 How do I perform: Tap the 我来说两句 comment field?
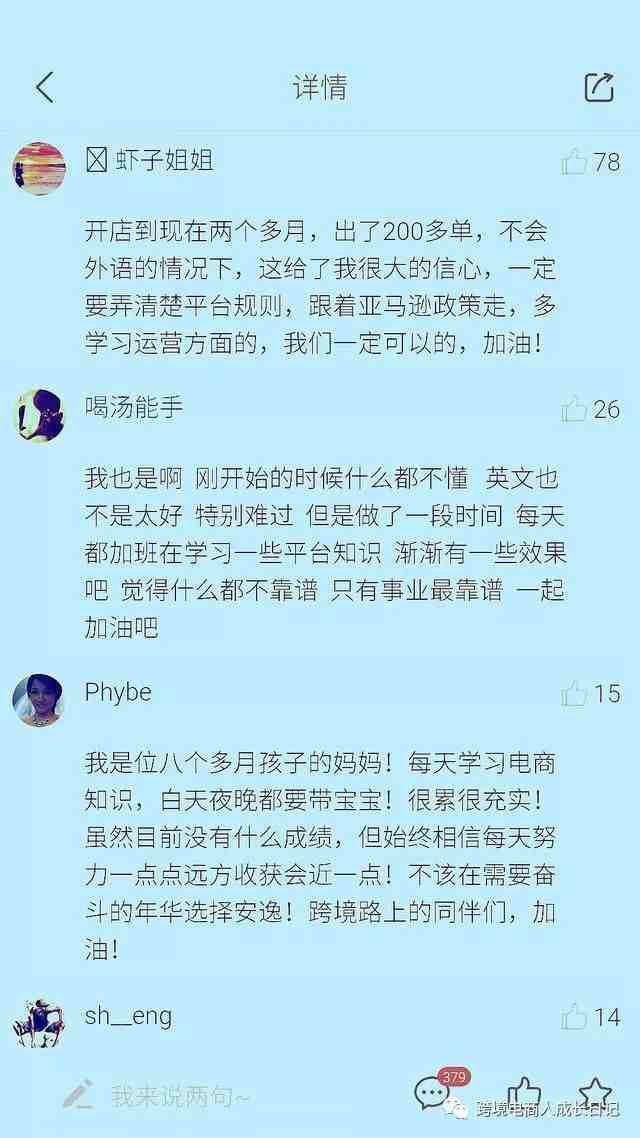coord(180,1095)
